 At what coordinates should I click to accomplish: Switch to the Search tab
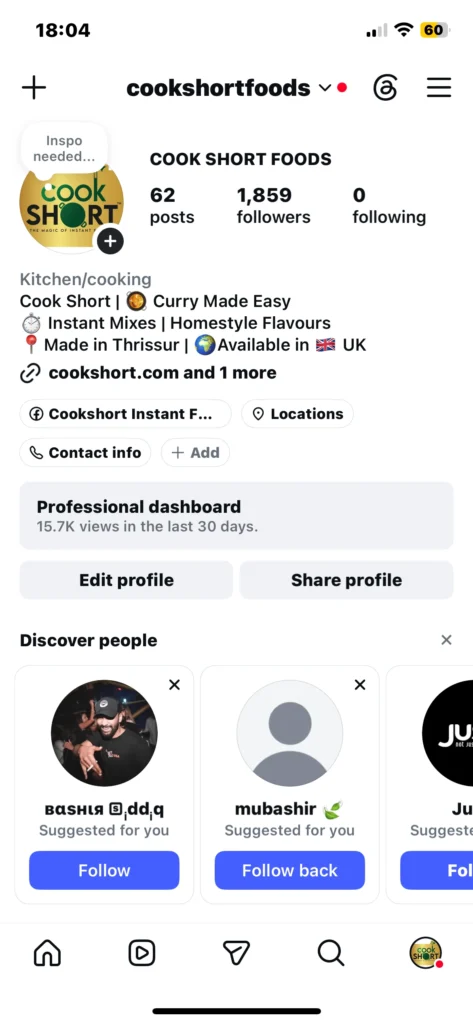point(331,953)
